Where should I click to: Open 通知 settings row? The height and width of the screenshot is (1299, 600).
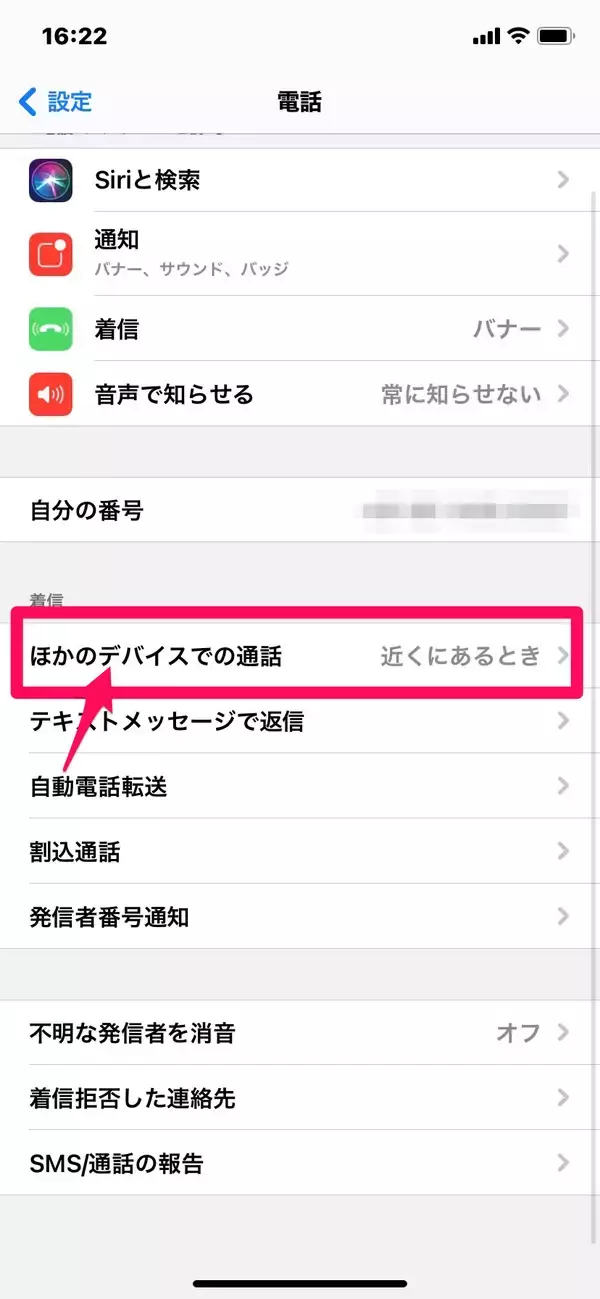tap(300, 253)
